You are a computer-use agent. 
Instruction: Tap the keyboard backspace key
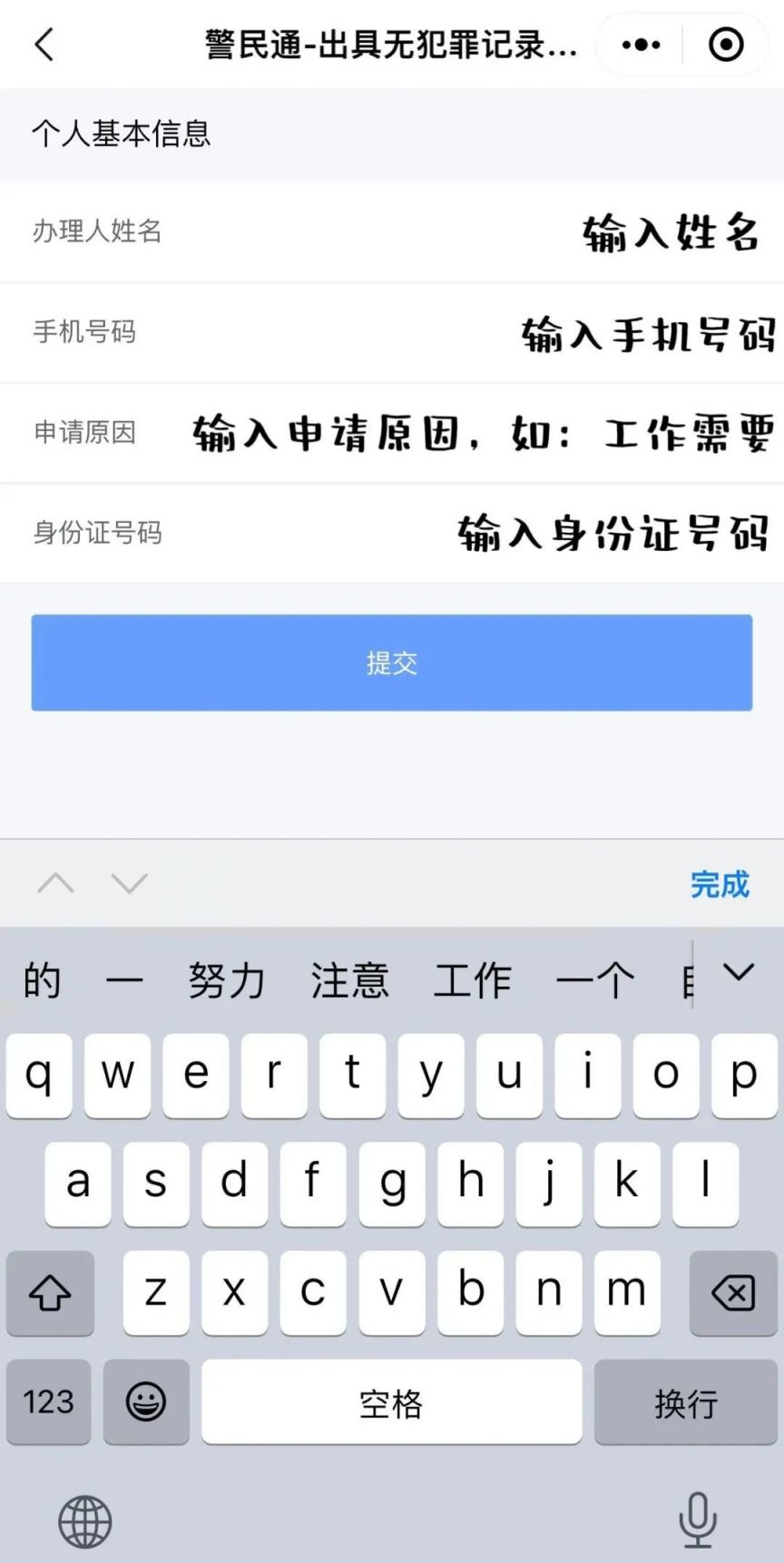(733, 1293)
